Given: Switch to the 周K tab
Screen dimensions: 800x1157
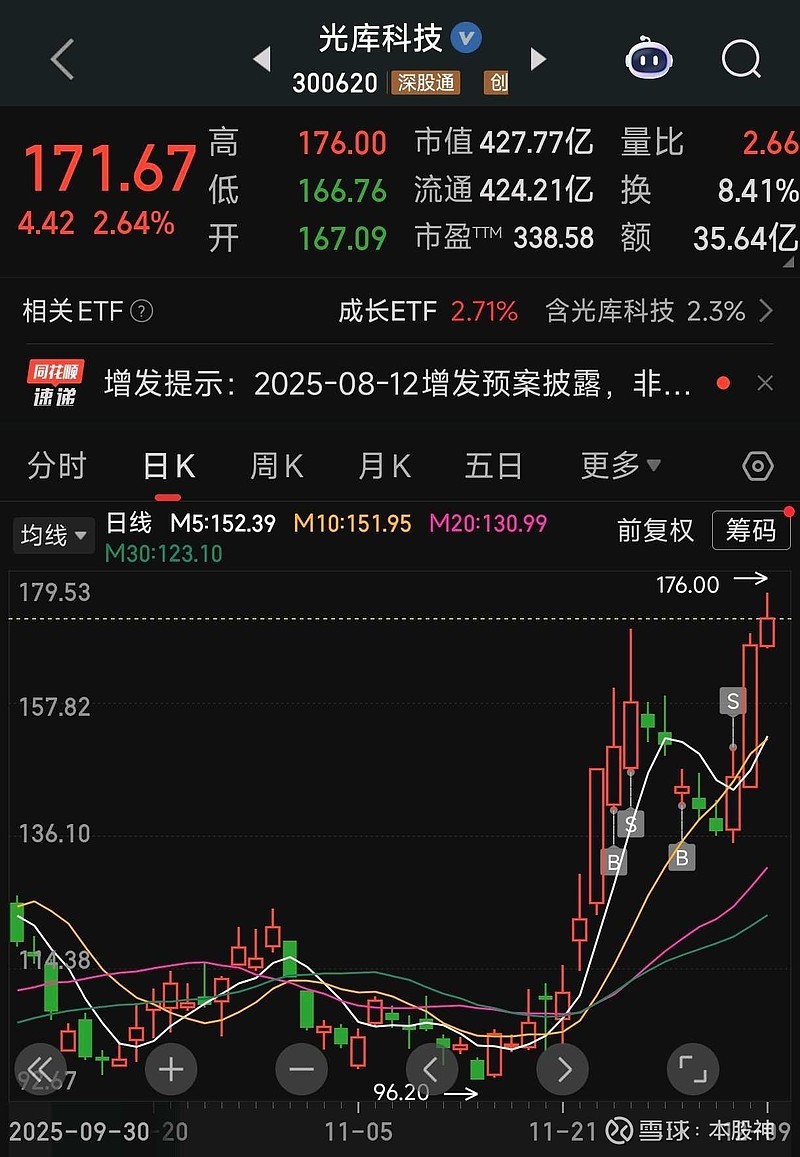Looking at the screenshot, I should point(275,466).
